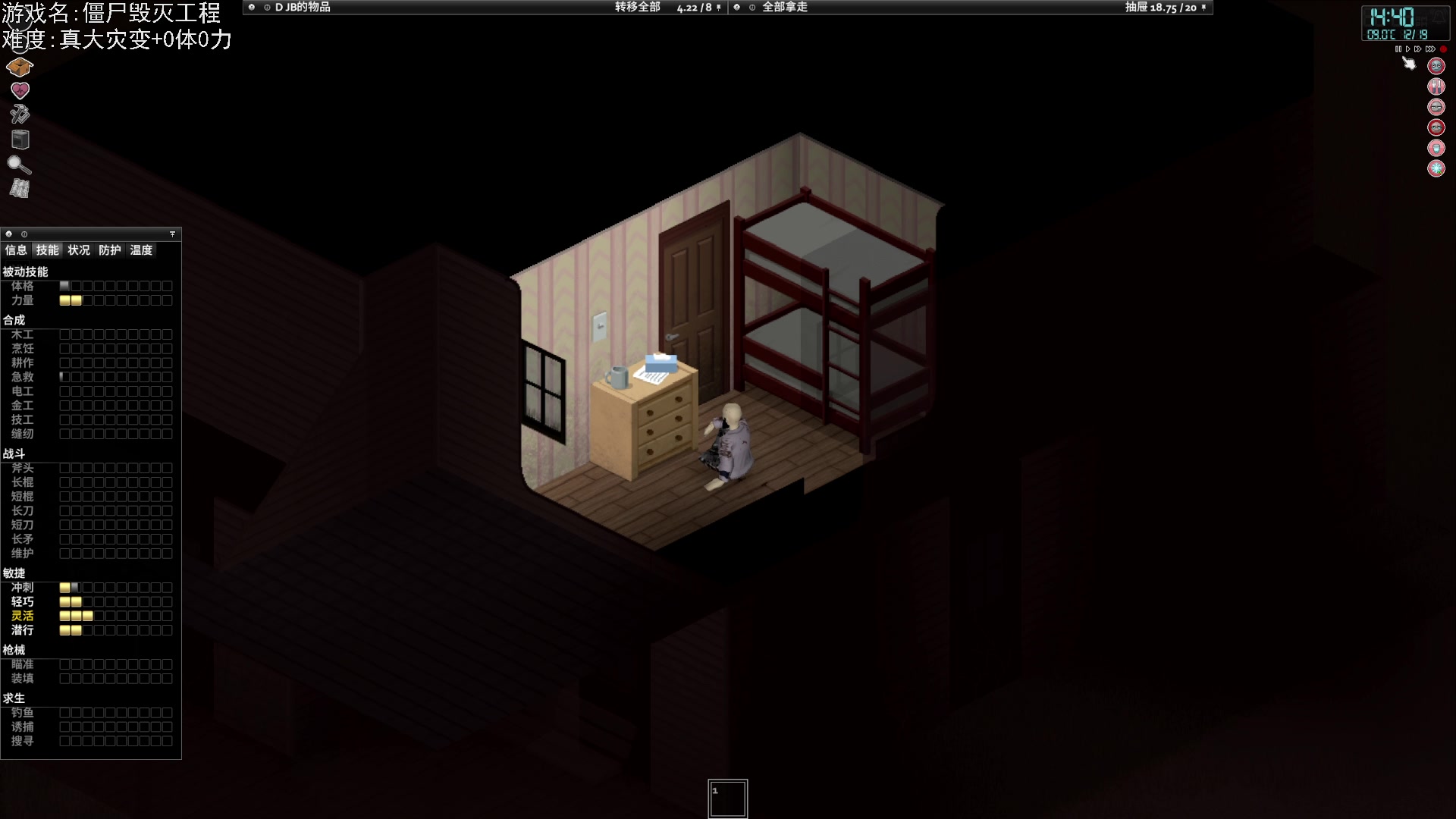1456x819 pixels.
Task: Open the health heart panel
Action: 20,91
